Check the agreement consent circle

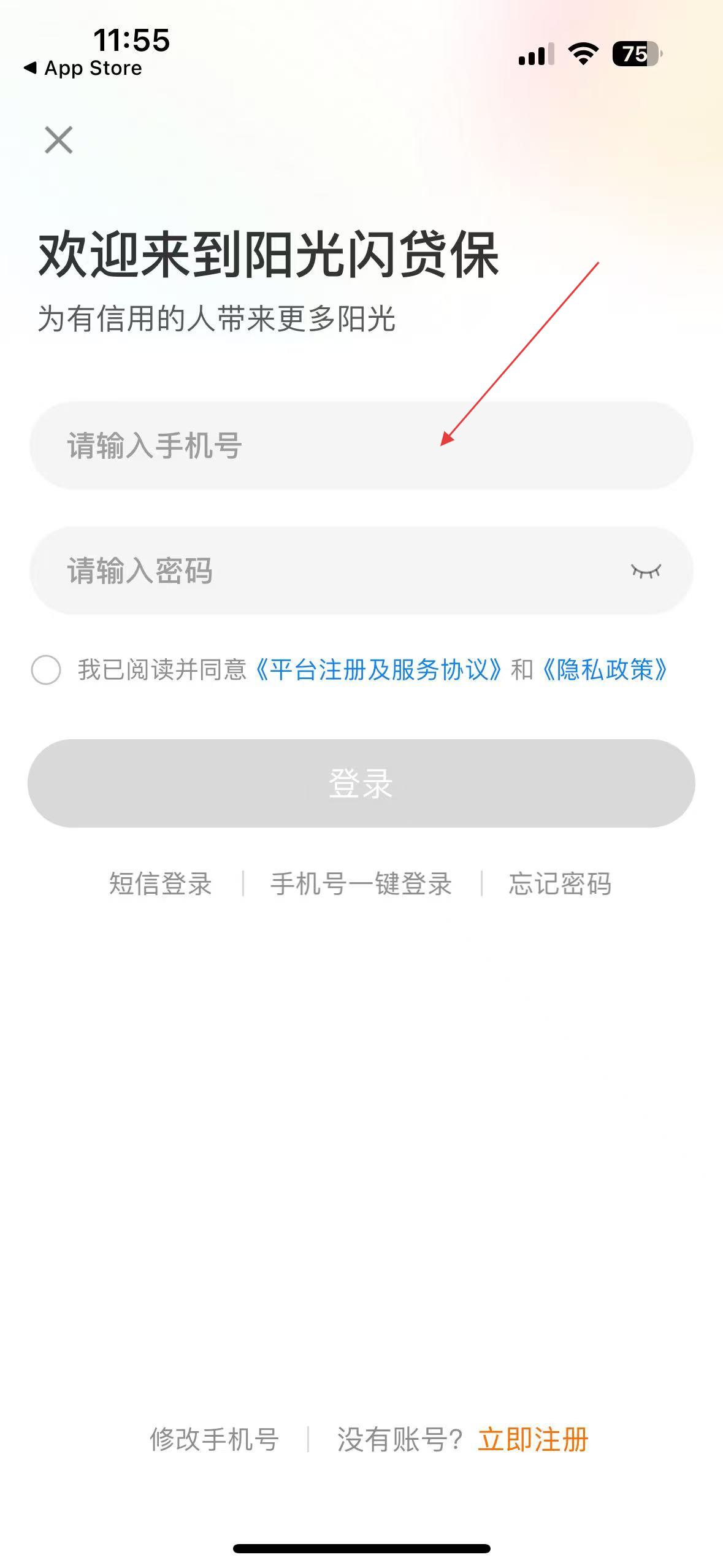pyautogui.click(x=46, y=669)
